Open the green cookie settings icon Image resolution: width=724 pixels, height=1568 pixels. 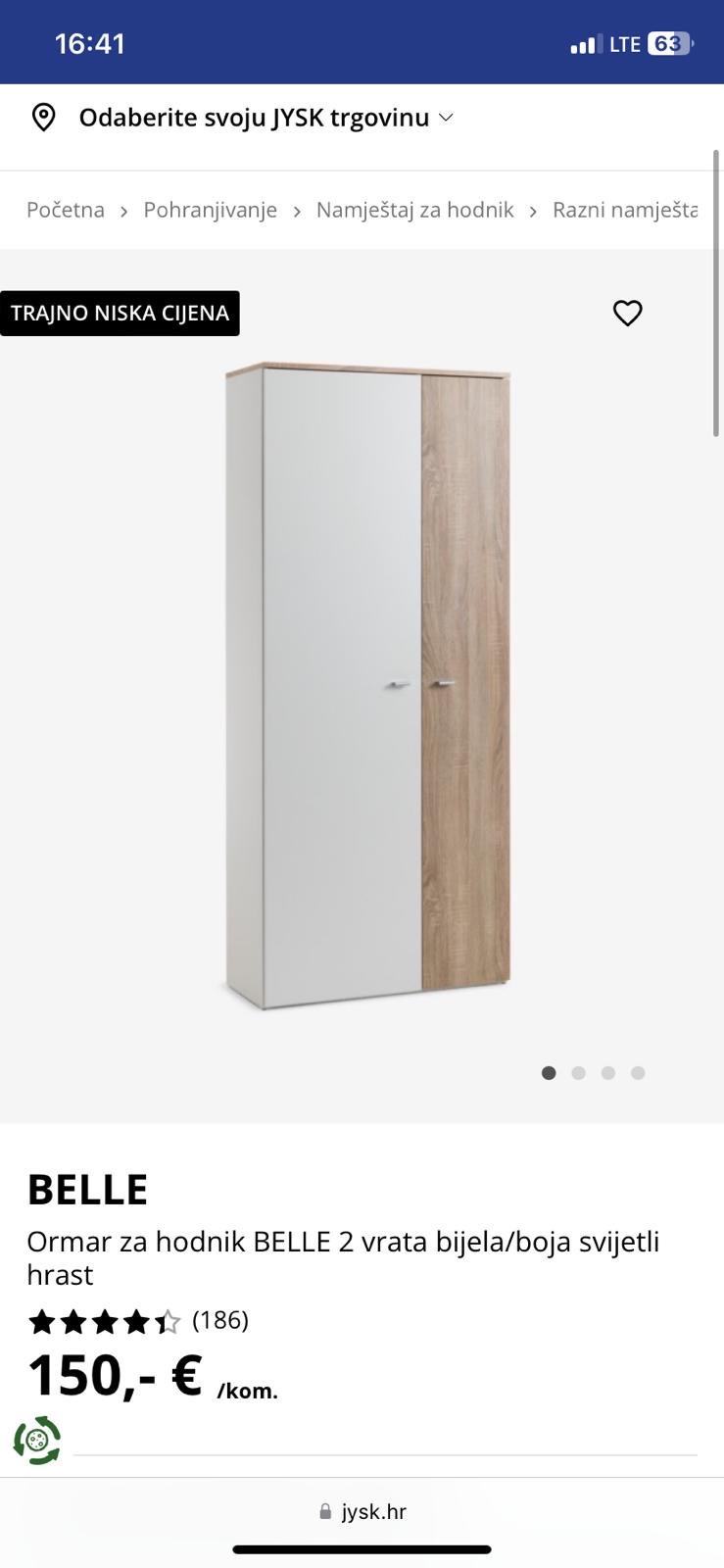point(37,1441)
